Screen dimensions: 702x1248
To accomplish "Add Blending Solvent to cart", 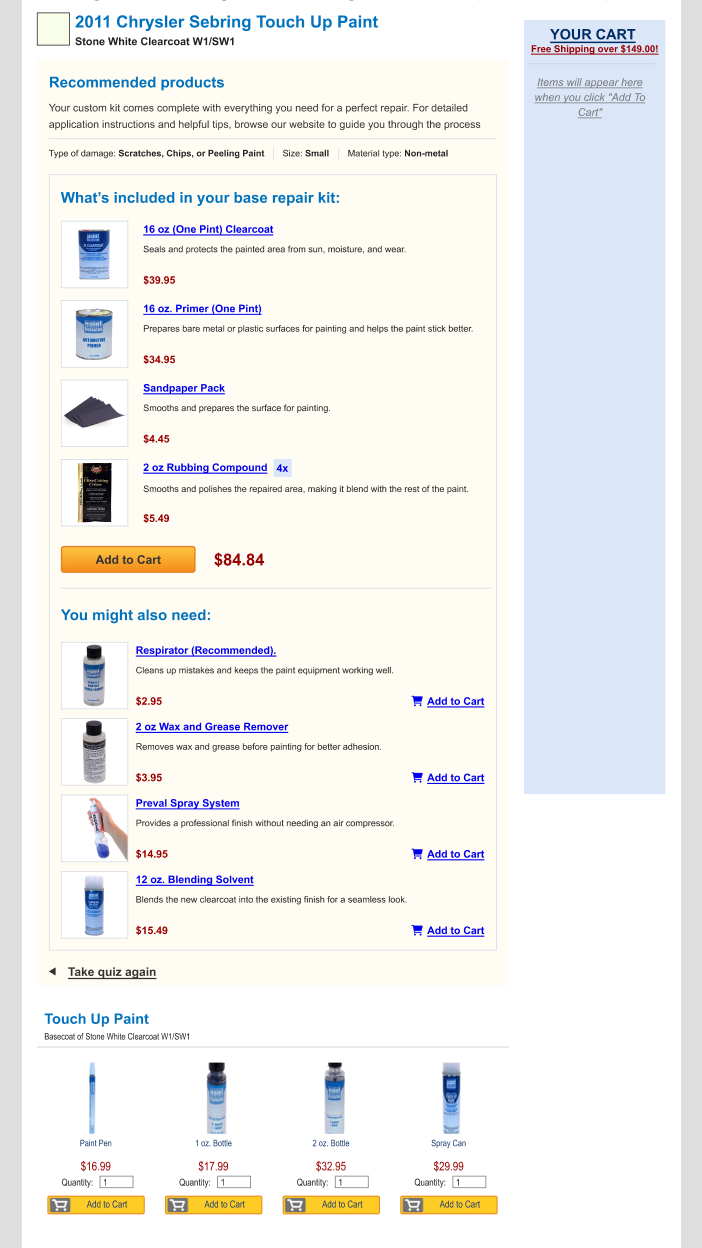I will [x=455, y=931].
